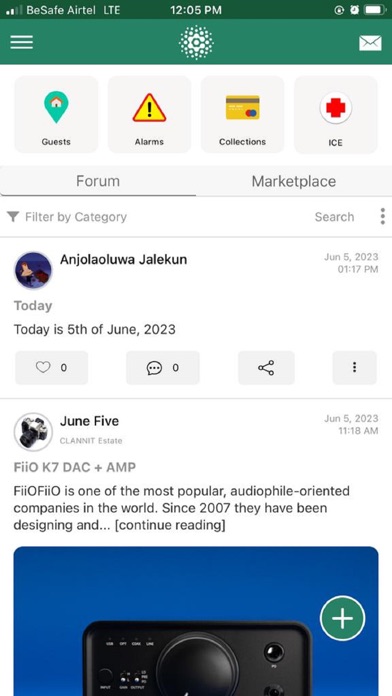Screen dimensions: 392x696
Task: Create a new post with plus button
Action: [342, 618]
